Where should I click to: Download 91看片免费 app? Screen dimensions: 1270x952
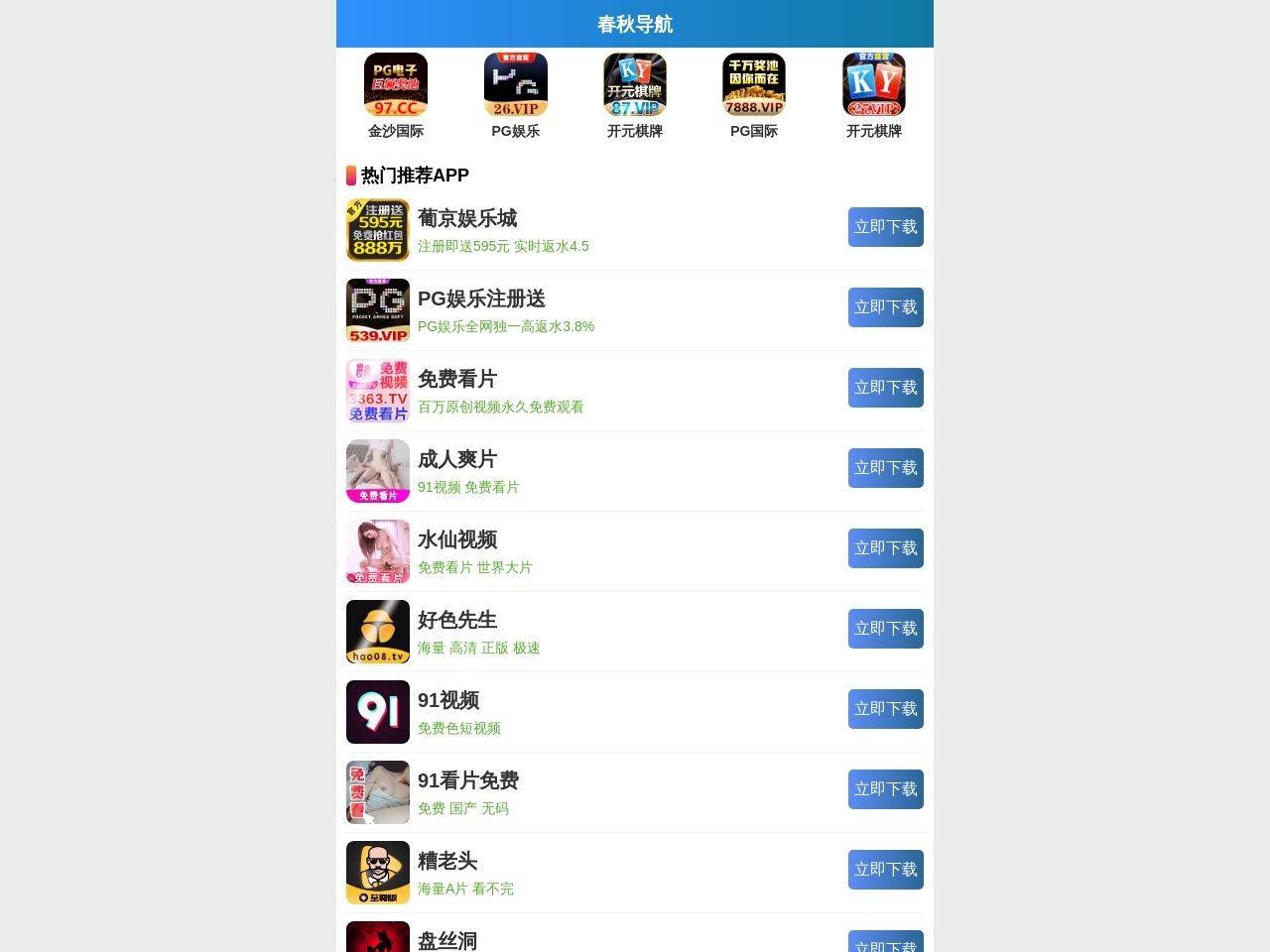point(885,789)
